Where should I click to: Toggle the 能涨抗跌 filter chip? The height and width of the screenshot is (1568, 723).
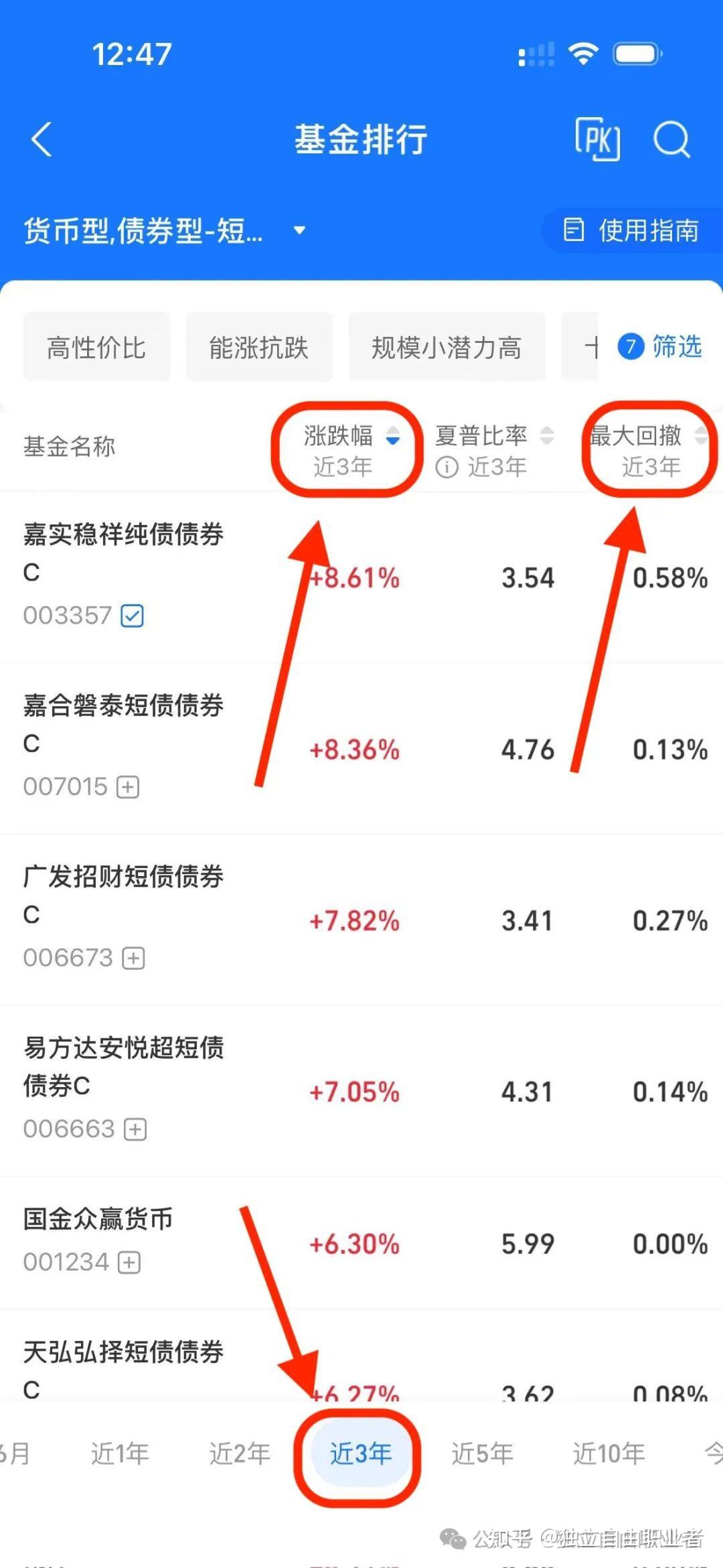pos(259,348)
